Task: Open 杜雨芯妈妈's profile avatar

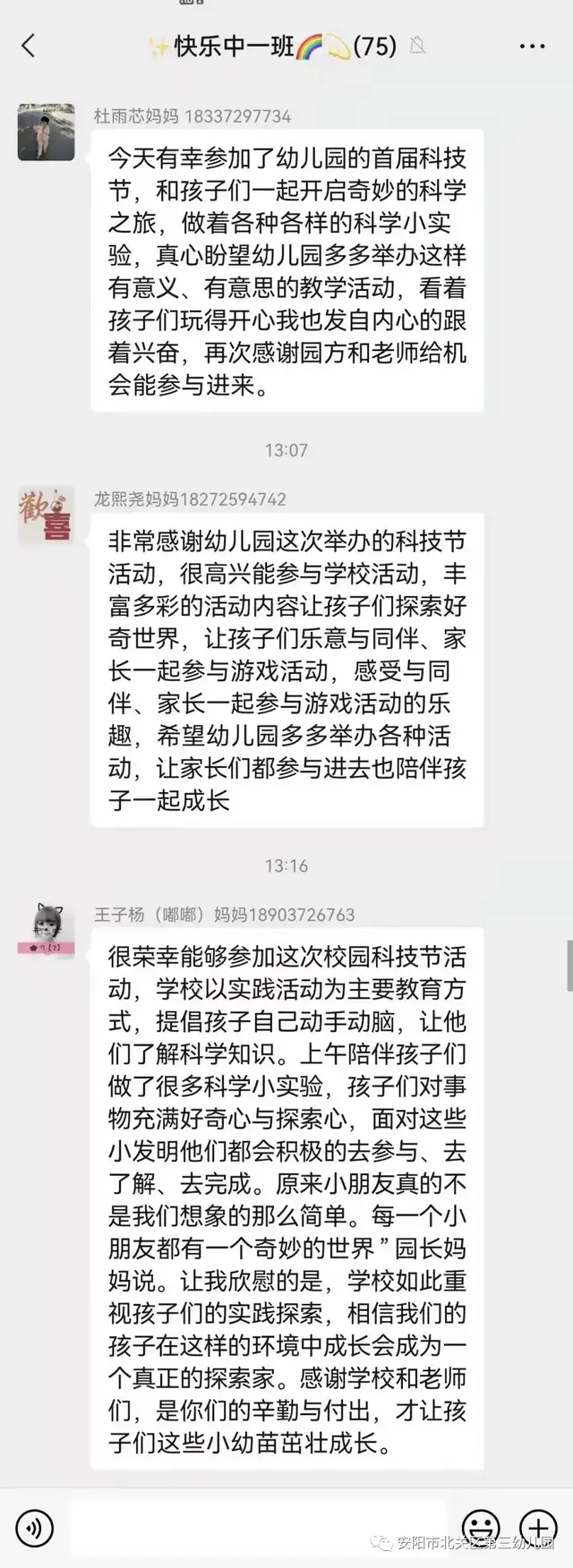Action: pos(46,132)
